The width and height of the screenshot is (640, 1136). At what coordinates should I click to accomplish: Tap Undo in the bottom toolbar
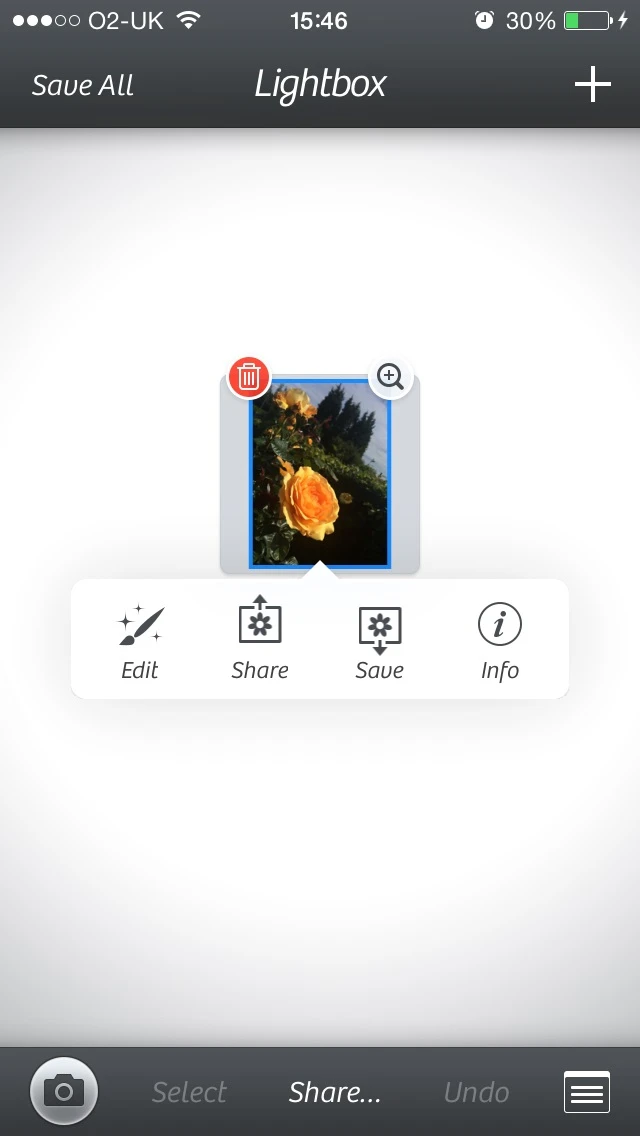click(x=477, y=1093)
